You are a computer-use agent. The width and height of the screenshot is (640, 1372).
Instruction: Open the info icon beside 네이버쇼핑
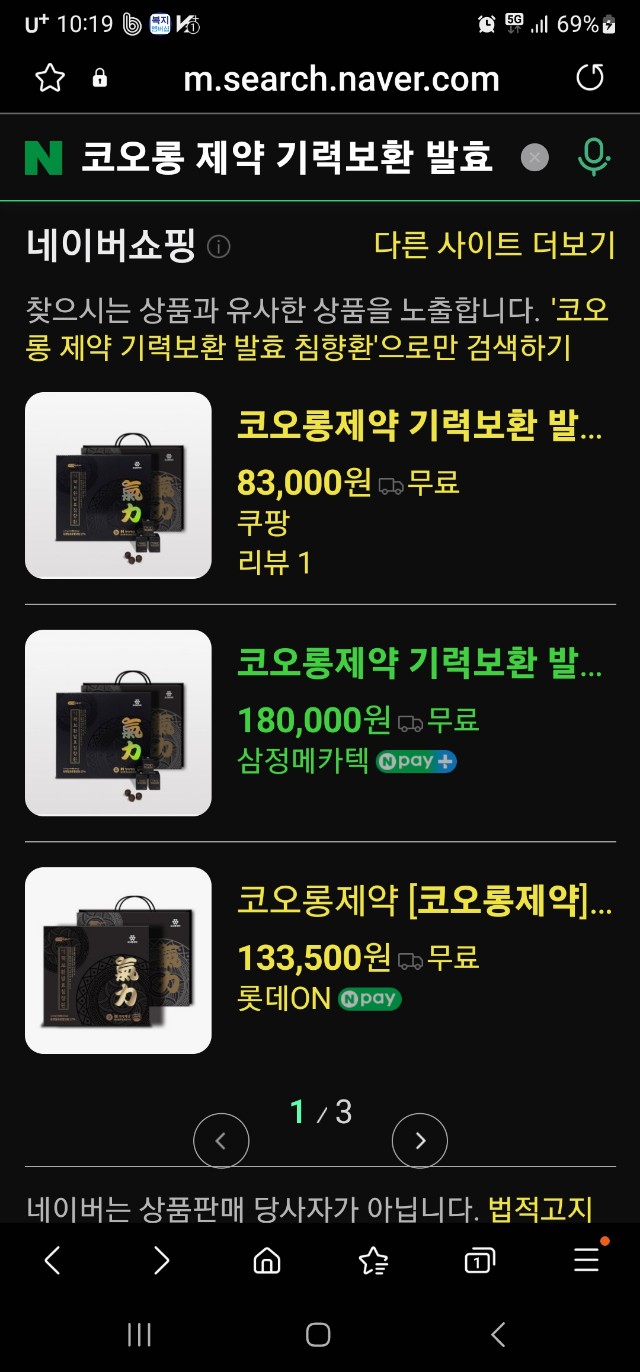pyautogui.click(x=218, y=246)
